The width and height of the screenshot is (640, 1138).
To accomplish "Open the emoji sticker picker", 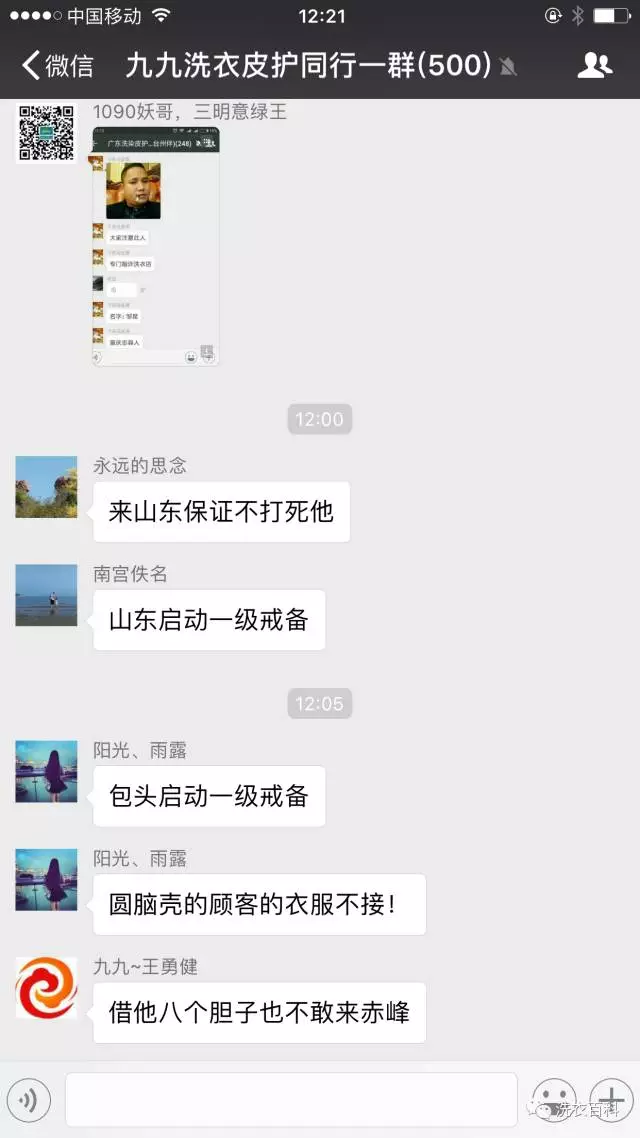I will point(553,1098).
